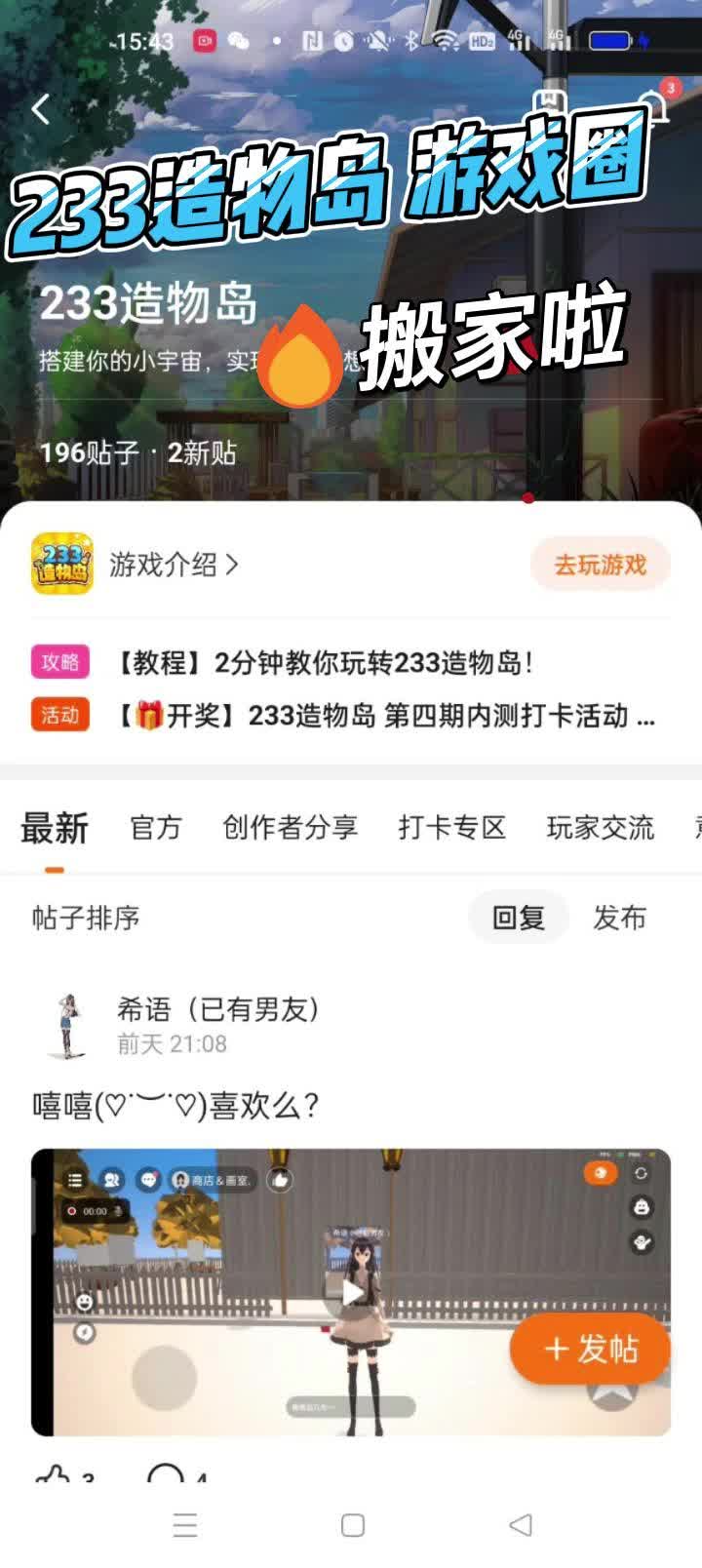Tap the system home button
The width and height of the screenshot is (702, 1568).
click(352, 1525)
